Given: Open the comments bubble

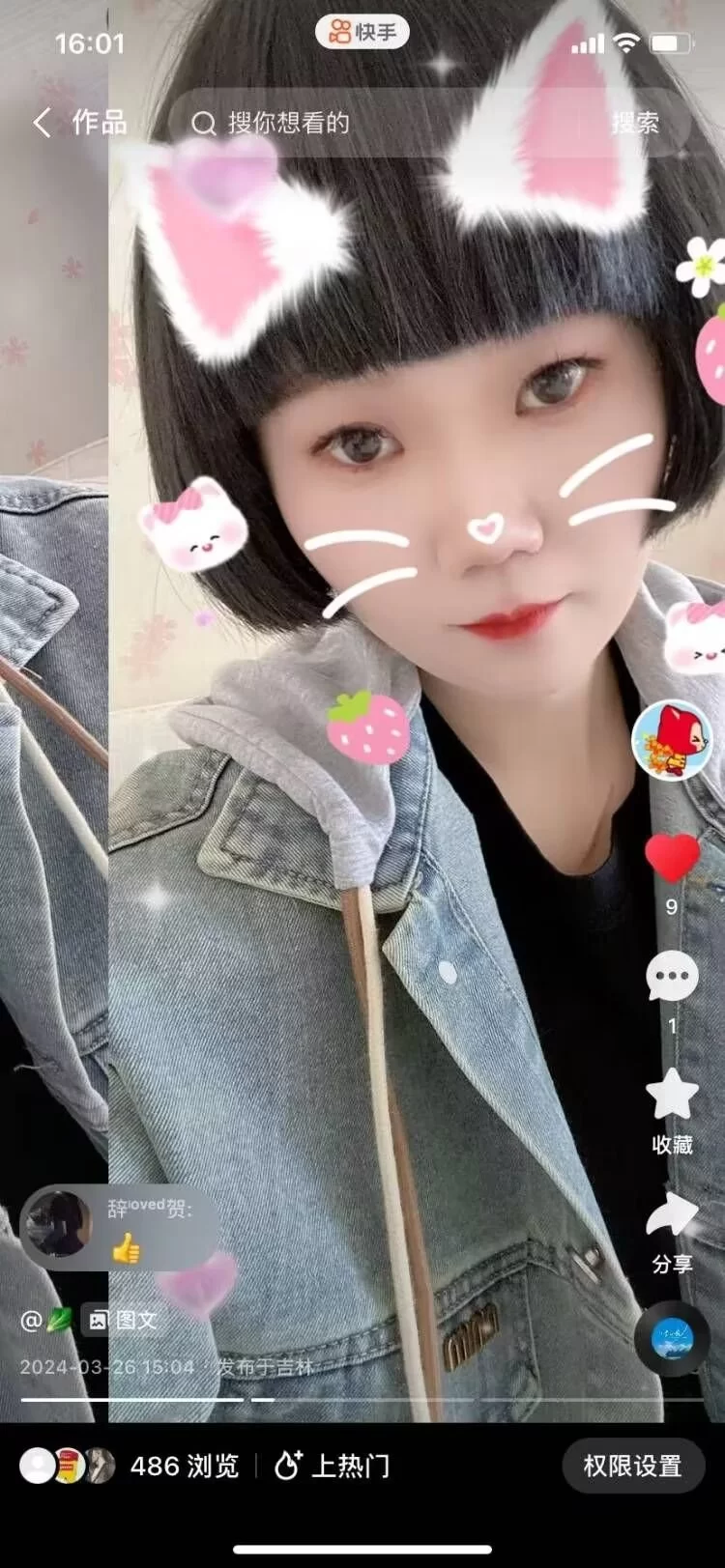Looking at the screenshot, I should point(672,977).
